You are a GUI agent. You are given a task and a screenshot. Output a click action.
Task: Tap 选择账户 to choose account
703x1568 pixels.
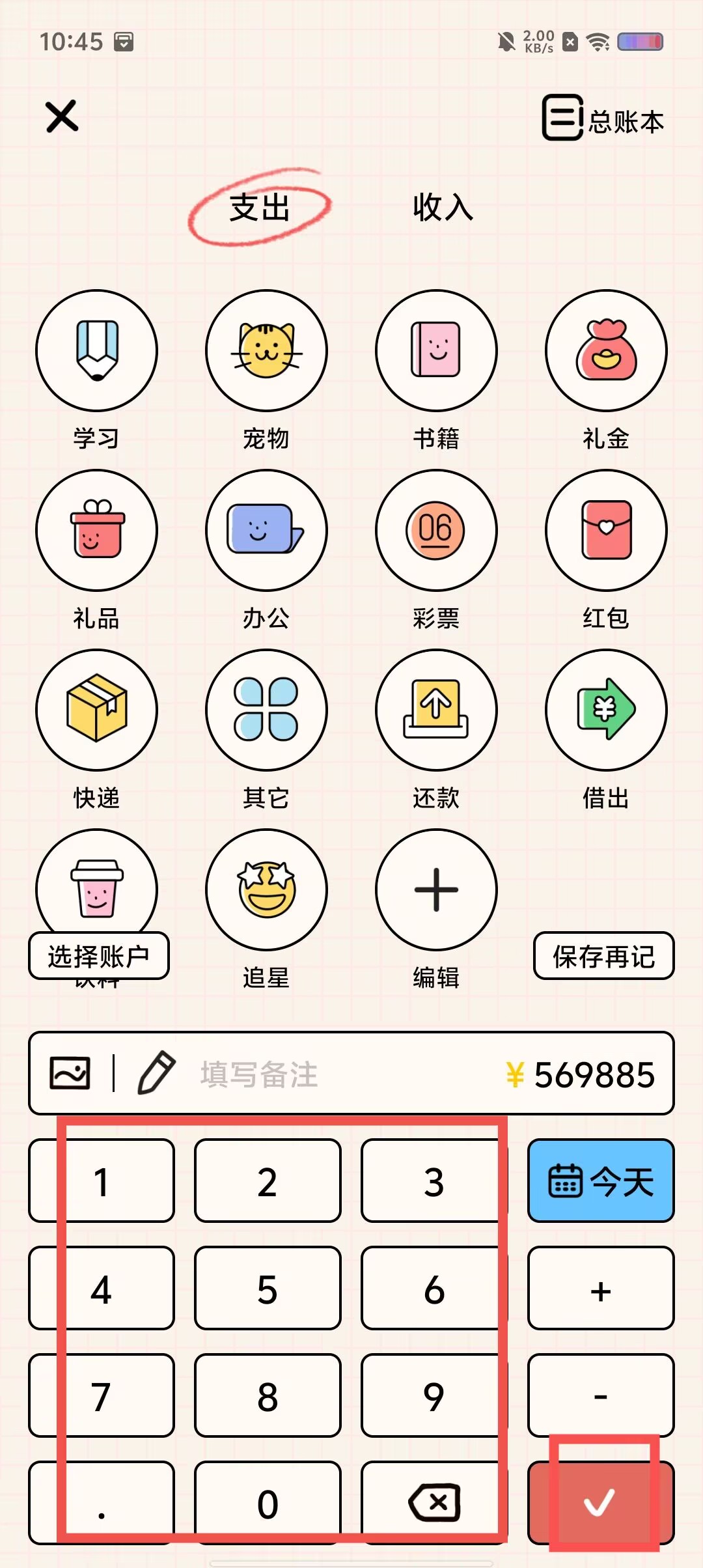click(99, 956)
